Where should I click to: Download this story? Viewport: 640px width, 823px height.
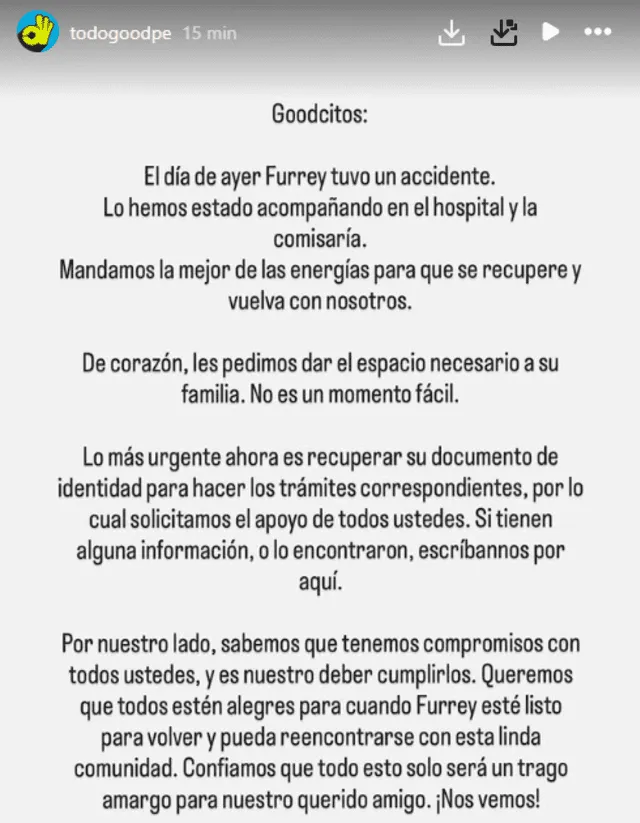point(452,33)
